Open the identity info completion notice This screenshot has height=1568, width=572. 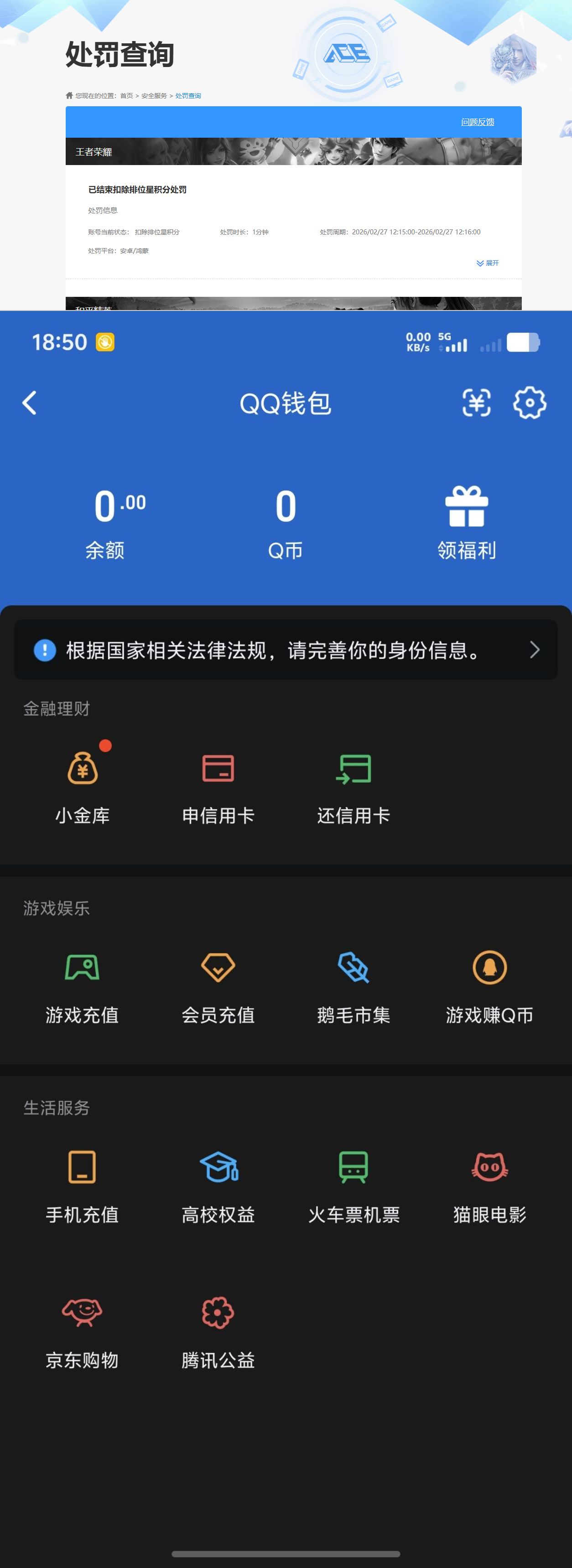point(286,650)
